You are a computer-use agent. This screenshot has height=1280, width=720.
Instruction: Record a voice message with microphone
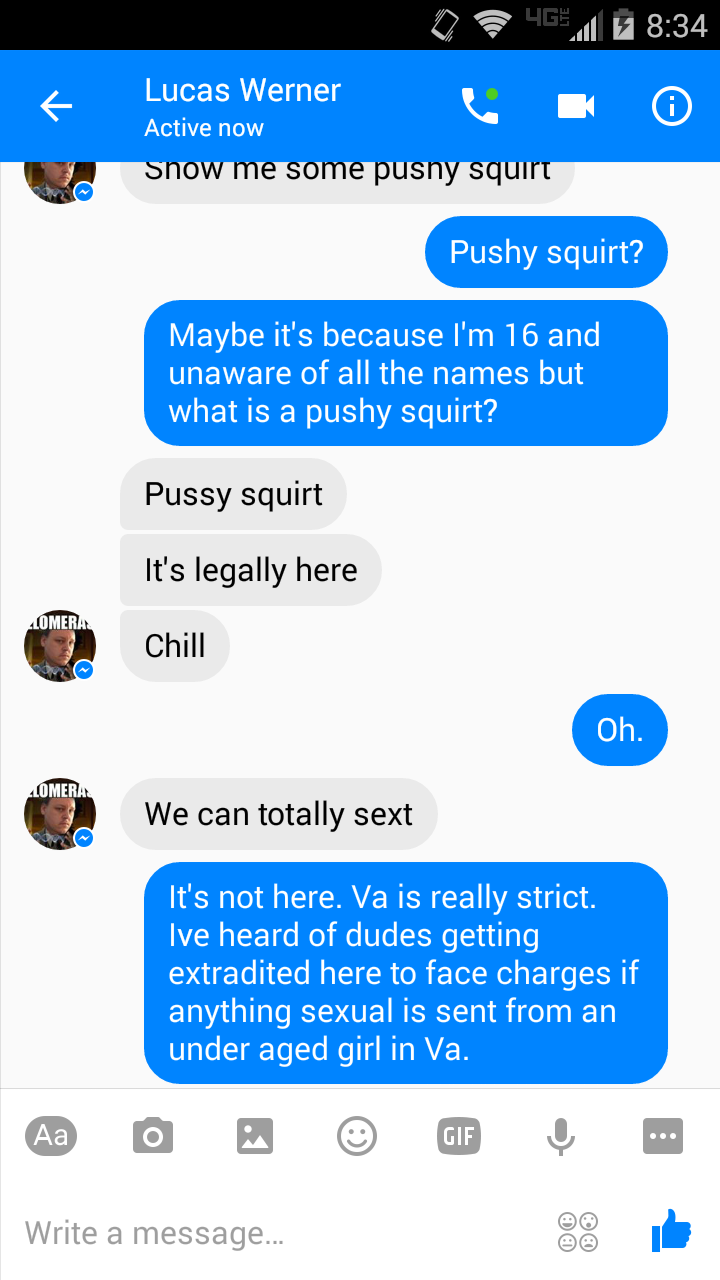click(561, 1136)
